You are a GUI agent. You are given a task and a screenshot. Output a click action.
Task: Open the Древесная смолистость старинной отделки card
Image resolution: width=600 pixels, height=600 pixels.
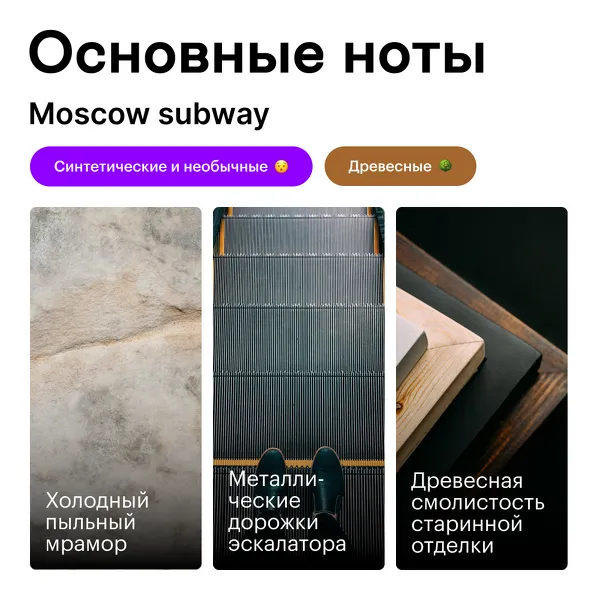click(x=482, y=388)
